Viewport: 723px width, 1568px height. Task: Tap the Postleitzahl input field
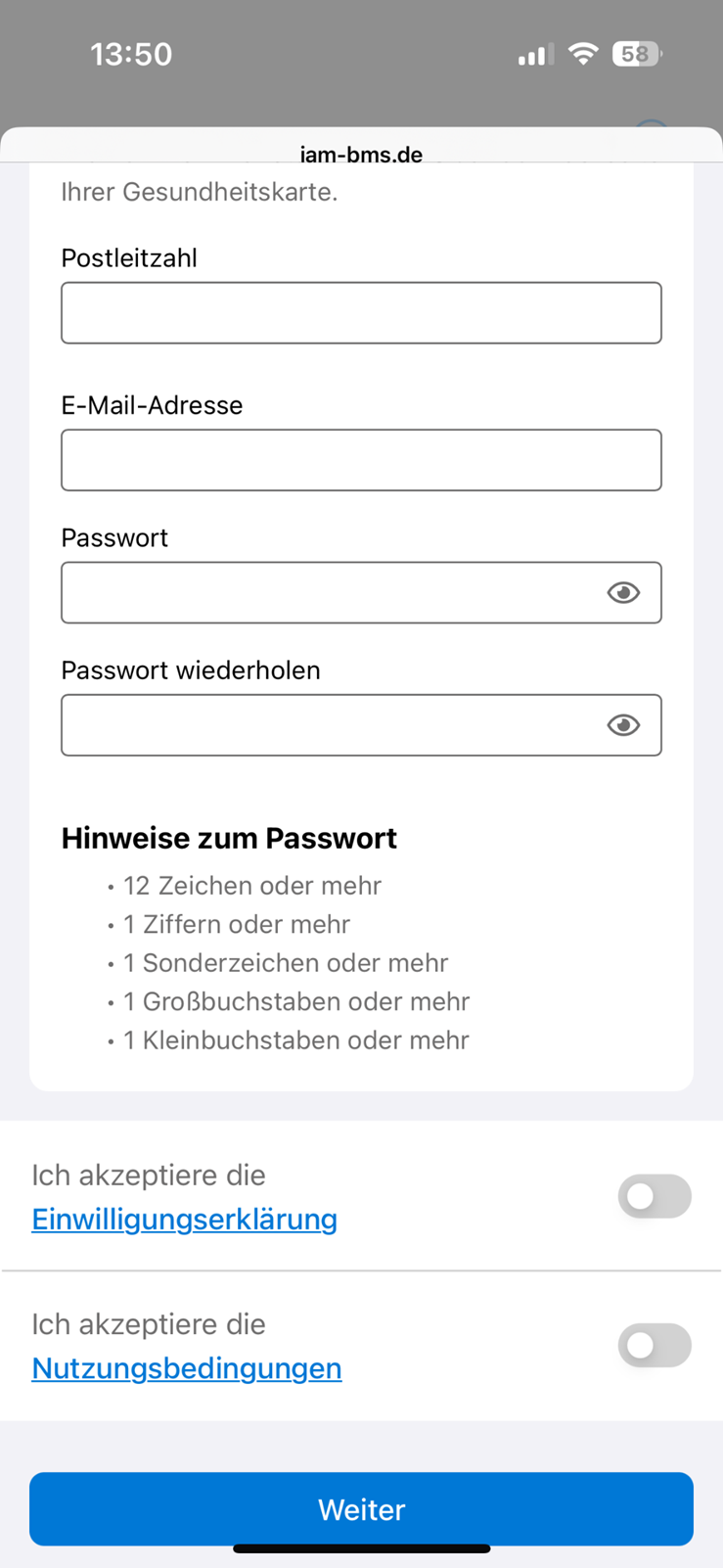coord(361,313)
